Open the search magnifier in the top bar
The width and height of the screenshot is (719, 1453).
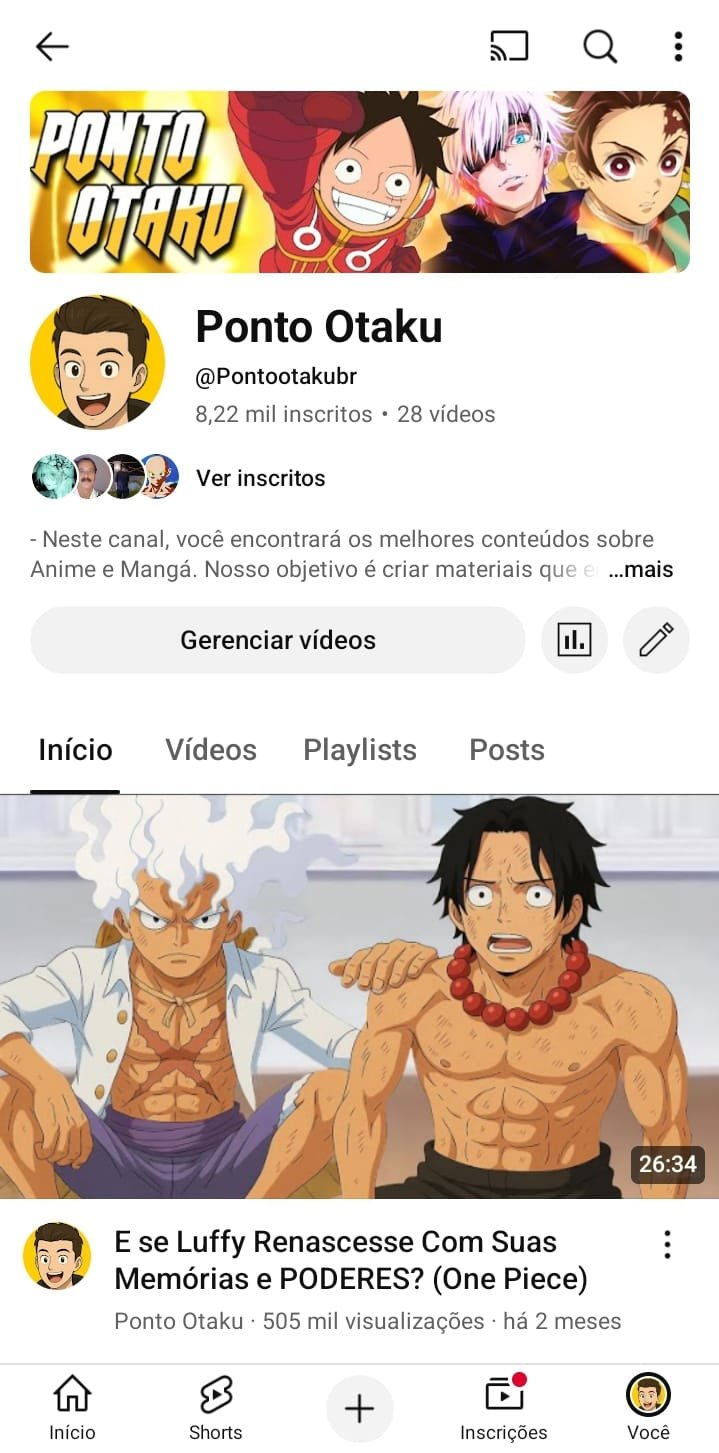pyautogui.click(x=600, y=46)
